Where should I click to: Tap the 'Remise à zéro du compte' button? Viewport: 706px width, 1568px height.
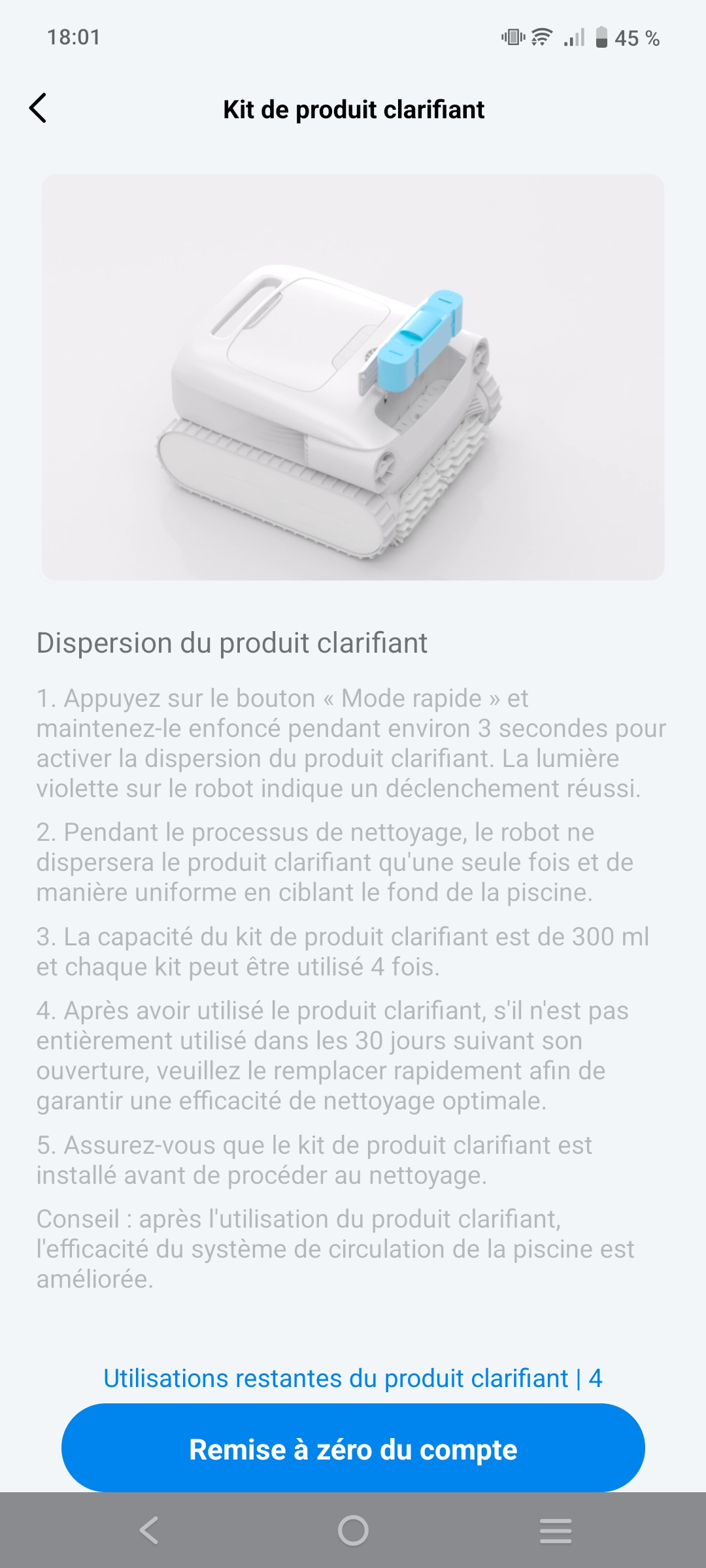click(x=353, y=1449)
